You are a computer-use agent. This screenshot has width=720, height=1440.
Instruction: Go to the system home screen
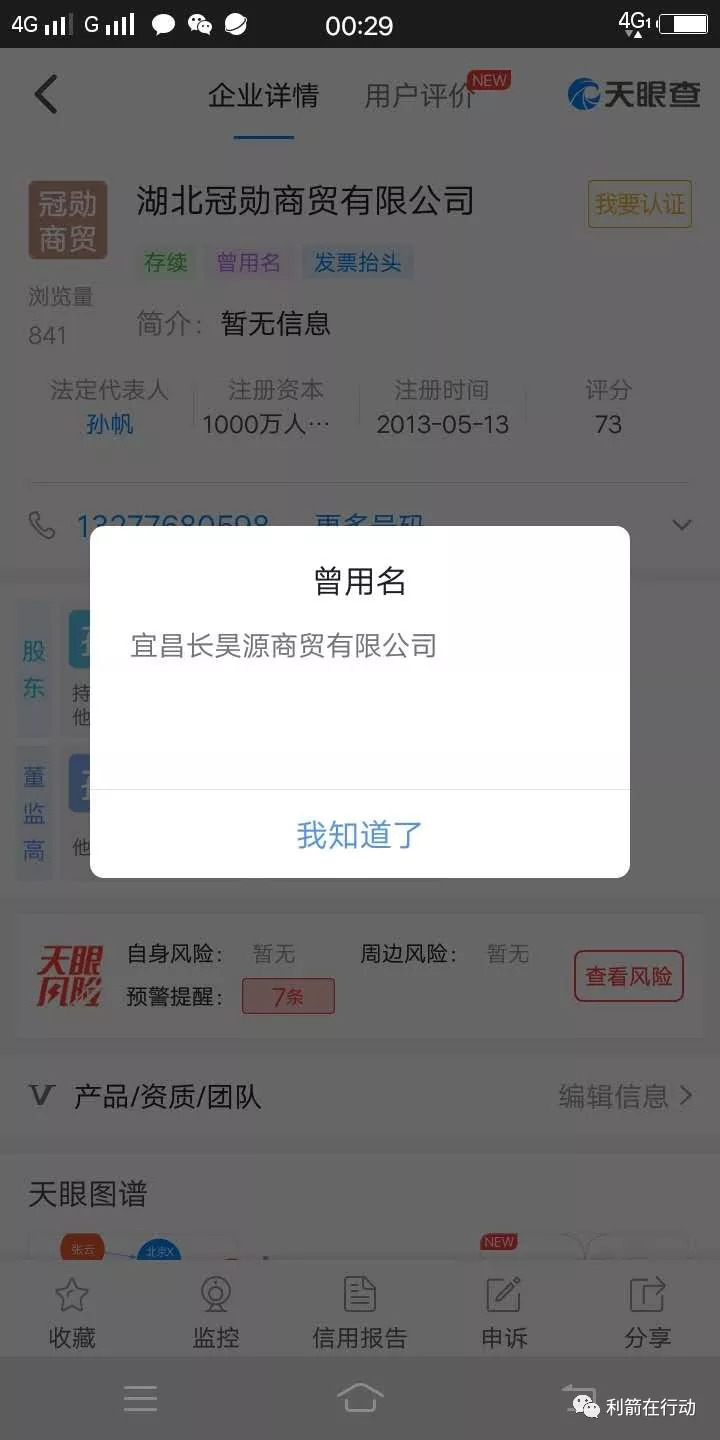coord(360,1398)
